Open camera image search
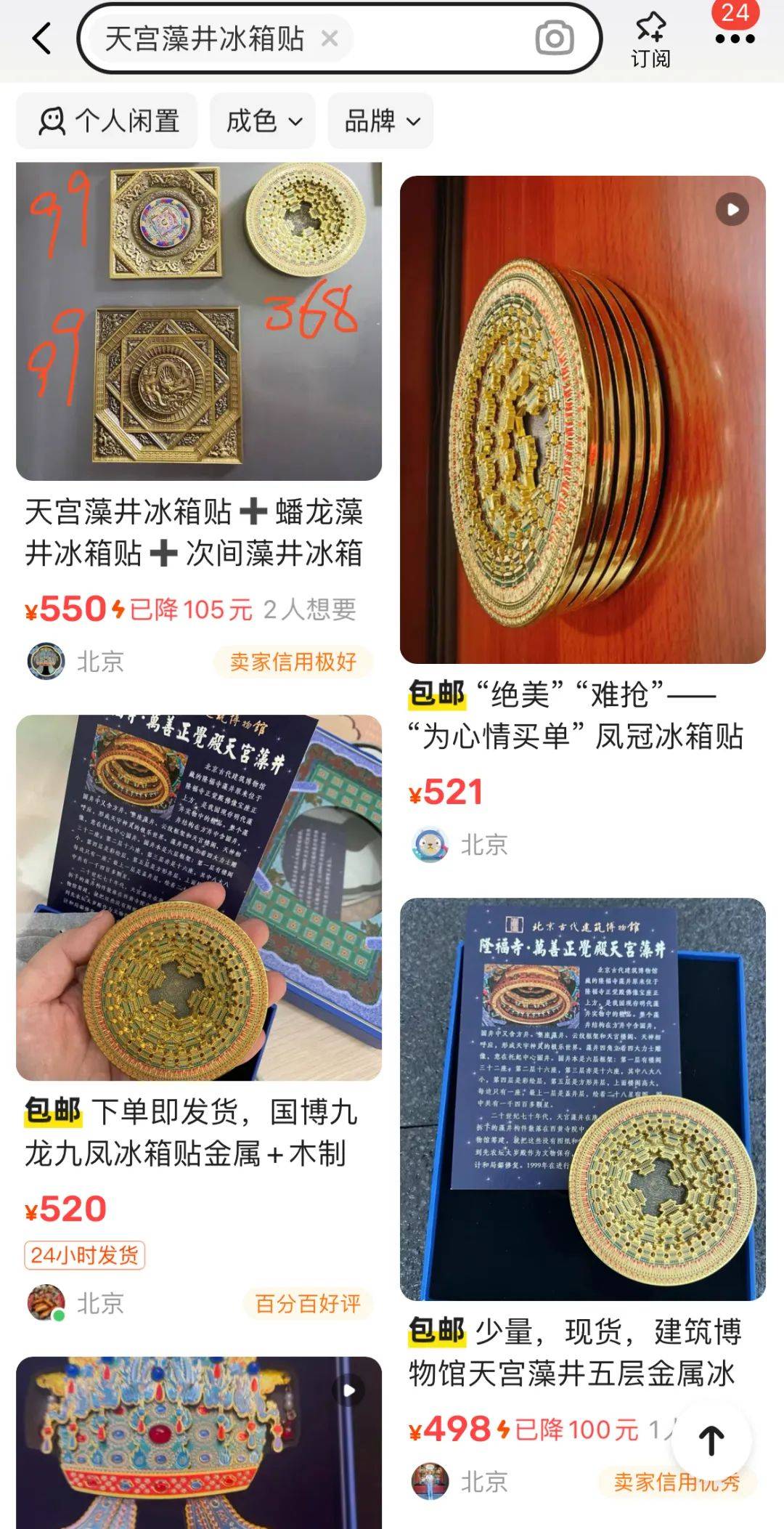784x1529 pixels. (555, 38)
